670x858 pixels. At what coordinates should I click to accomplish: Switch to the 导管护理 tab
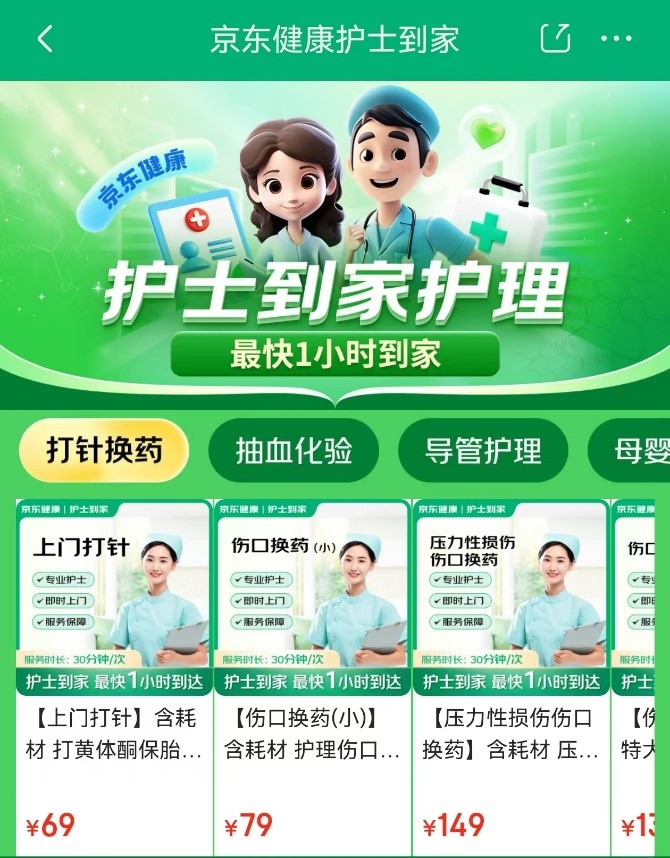point(483,450)
